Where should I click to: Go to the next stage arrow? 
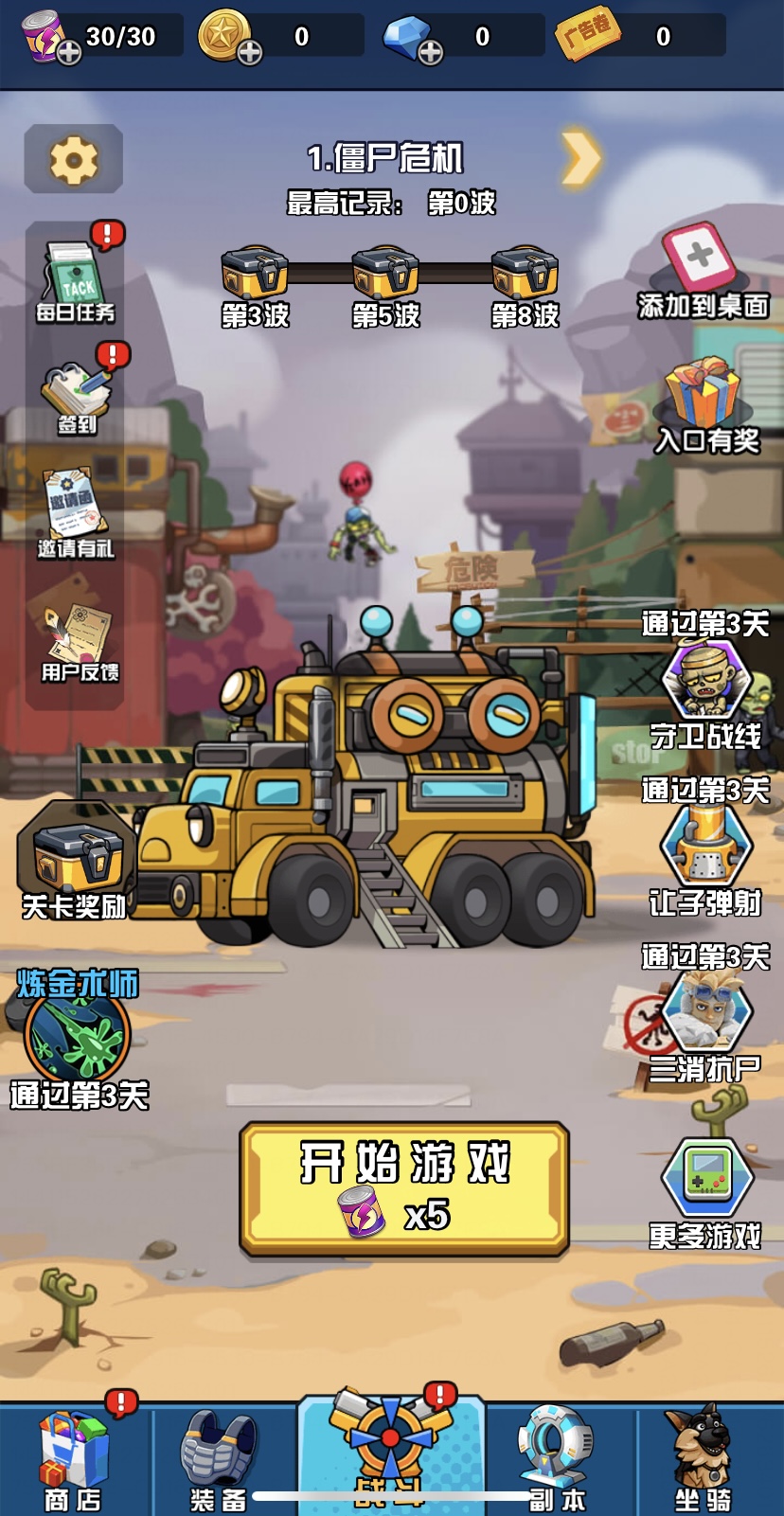coord(580,158)
